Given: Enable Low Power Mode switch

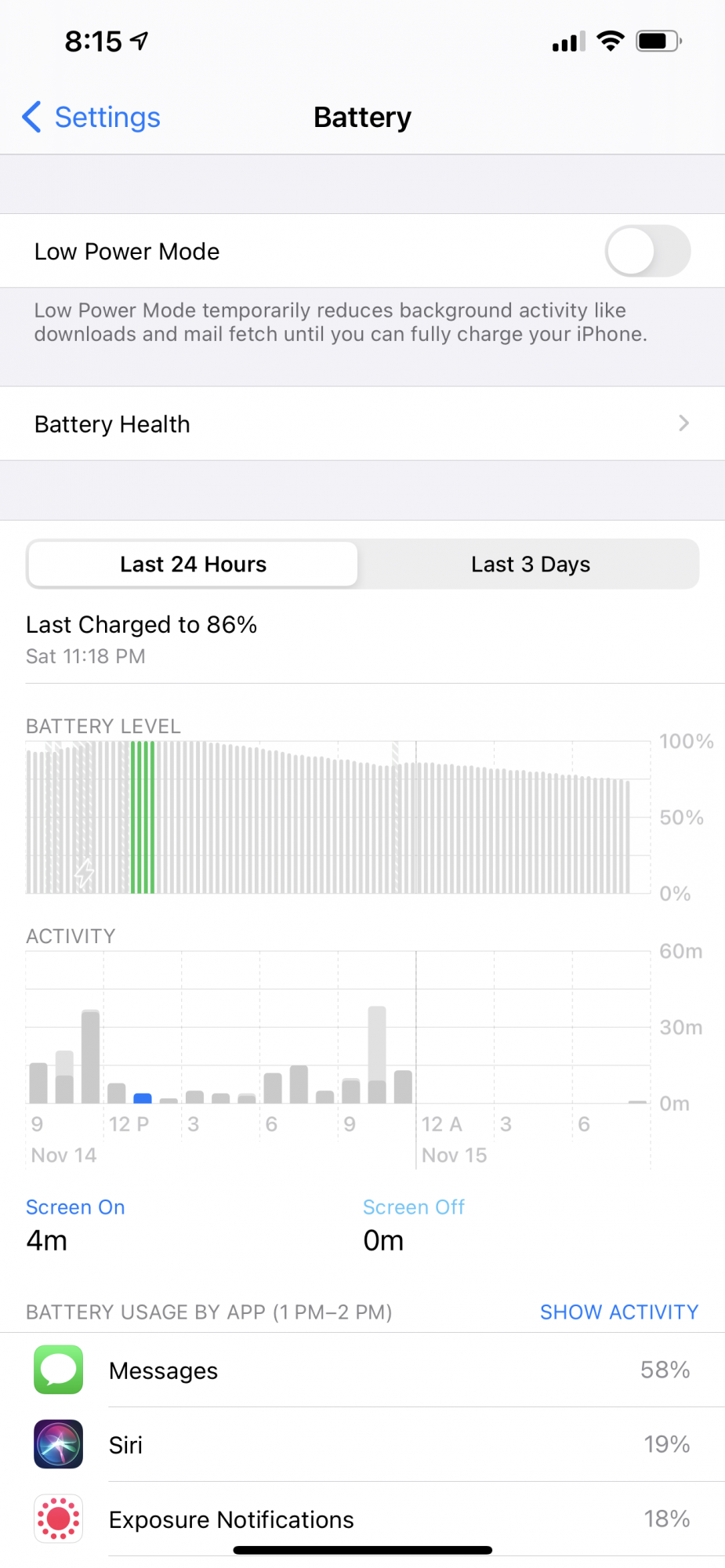Looking at the screenshot, I should 647,252.
